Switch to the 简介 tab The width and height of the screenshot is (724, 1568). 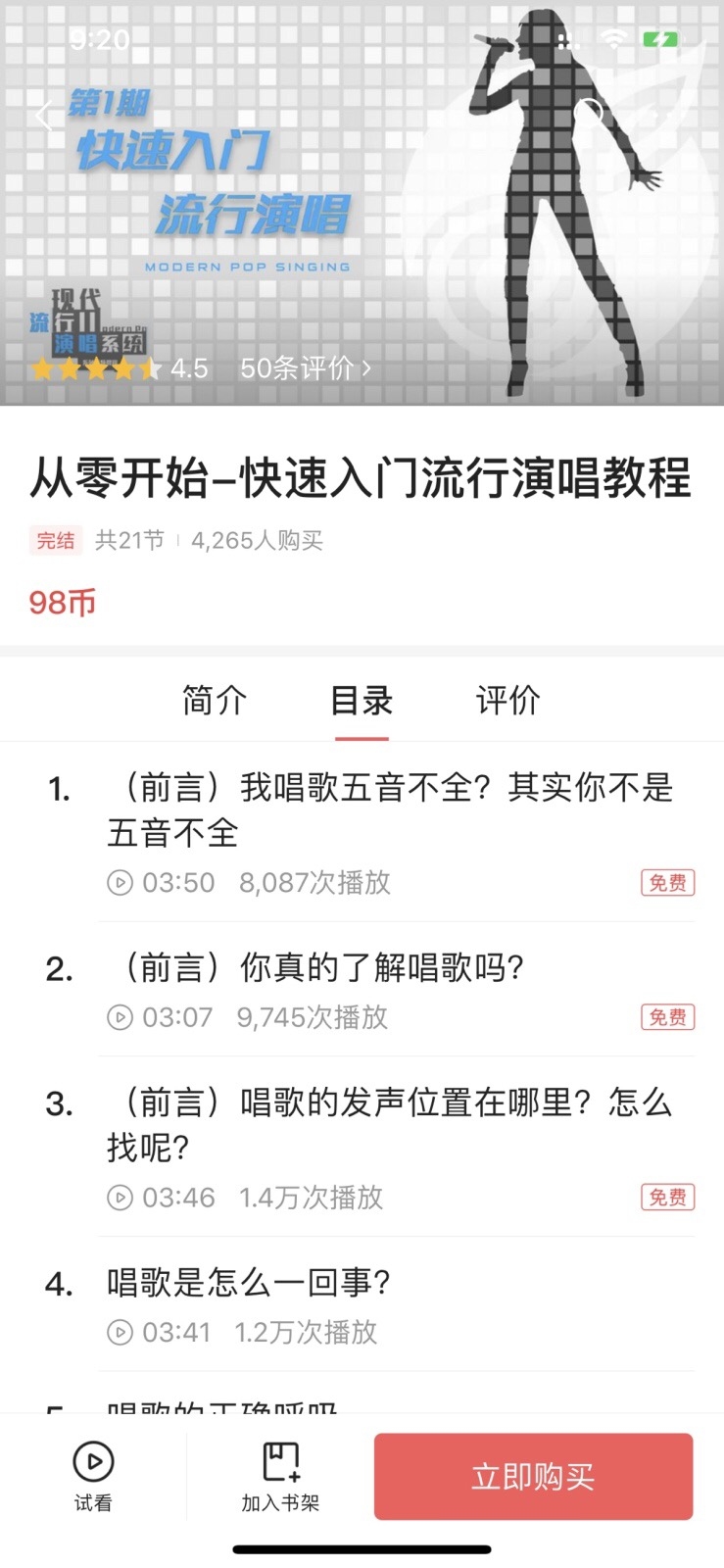[x=213, y=700]
